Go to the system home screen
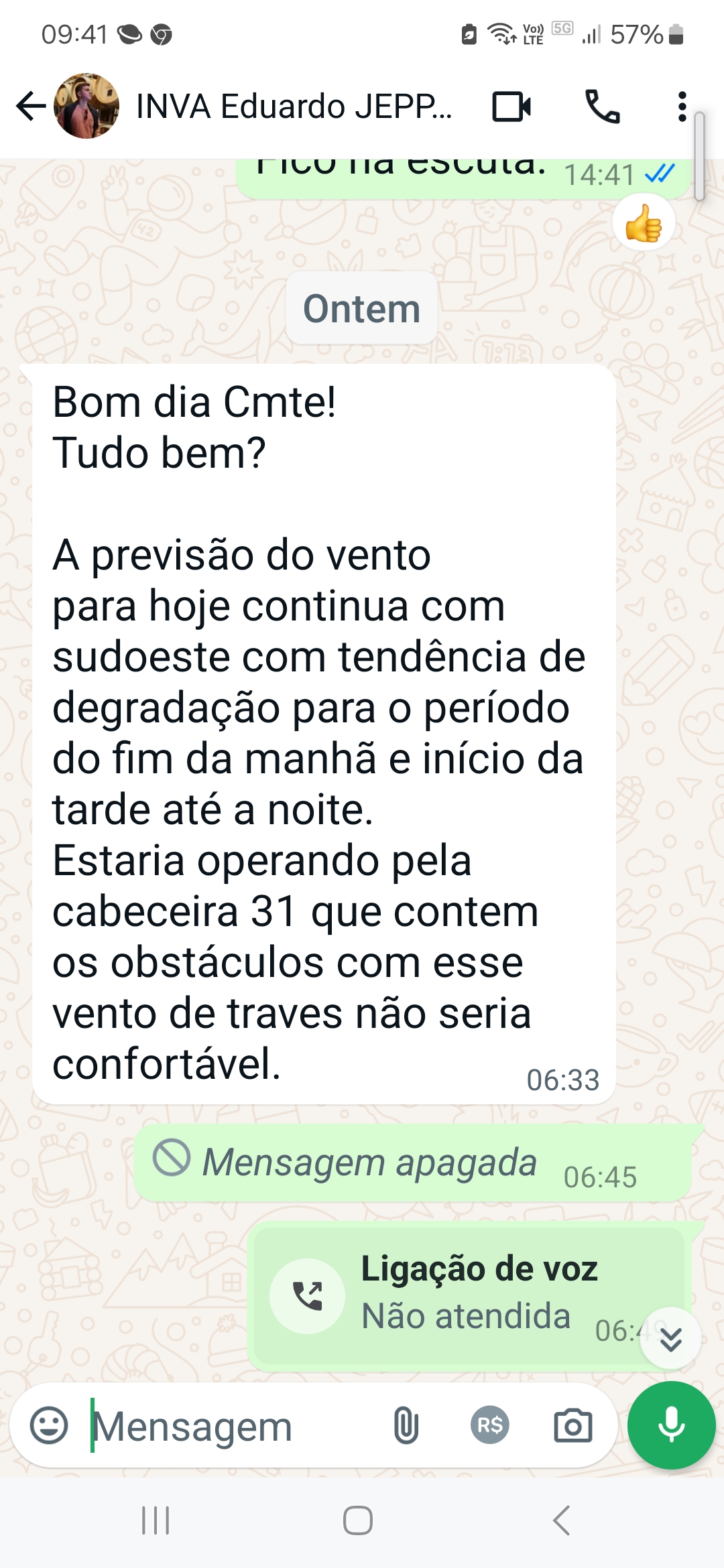The image size is (724, 1568). 358,1520
